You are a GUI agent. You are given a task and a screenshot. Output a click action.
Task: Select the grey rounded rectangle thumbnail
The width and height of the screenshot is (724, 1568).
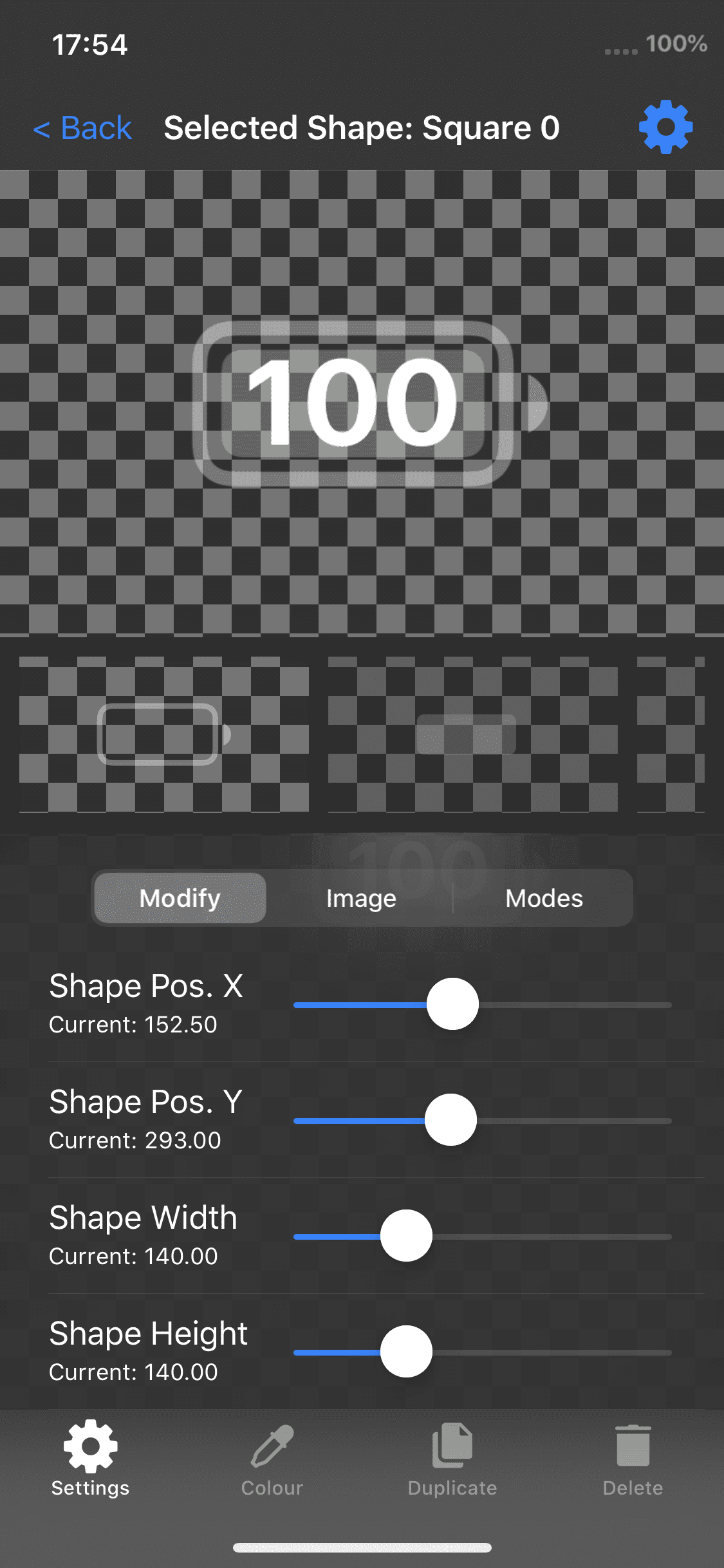point(467,734)
